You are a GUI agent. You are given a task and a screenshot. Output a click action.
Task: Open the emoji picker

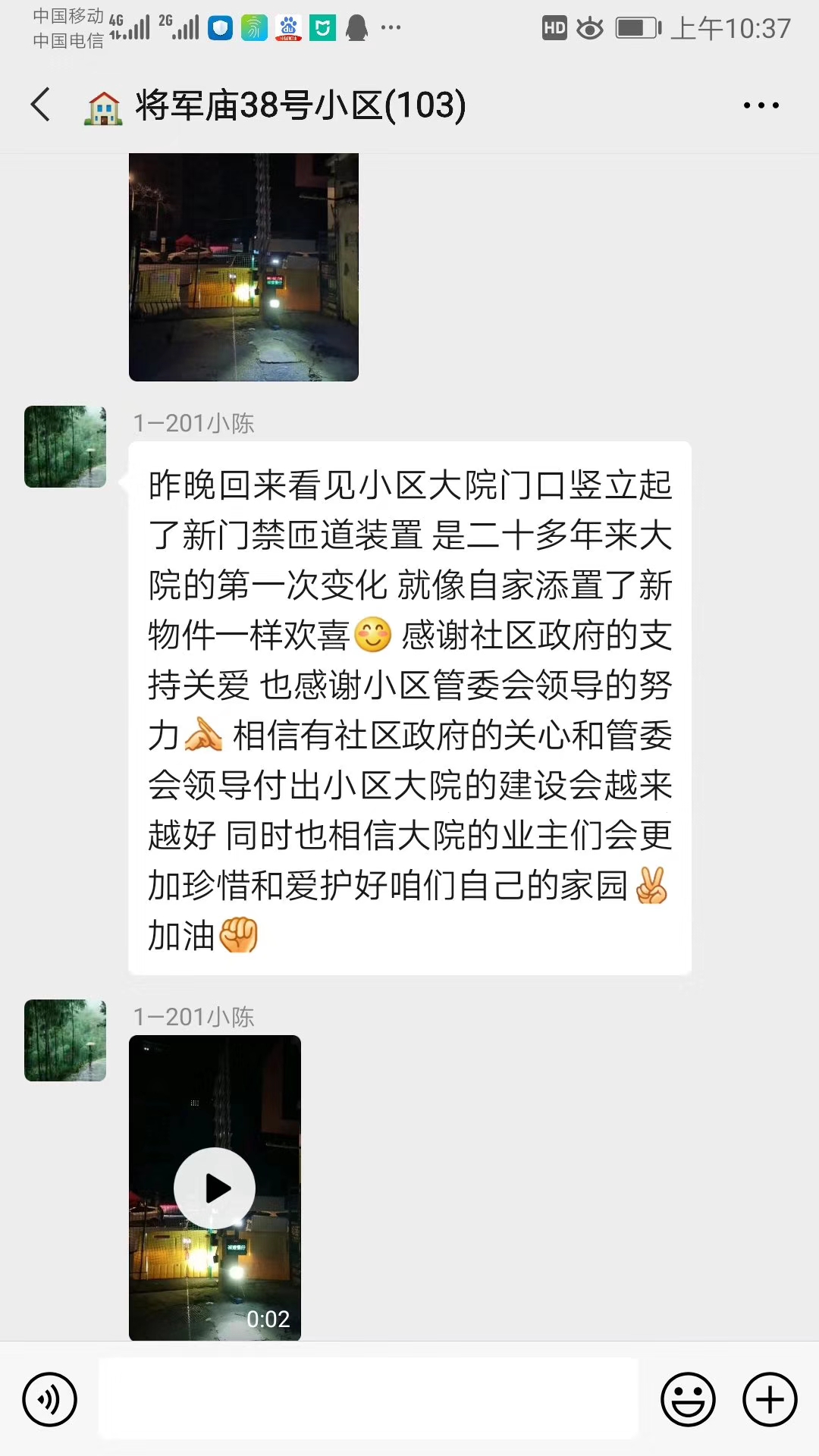(x=688, y=1399)
